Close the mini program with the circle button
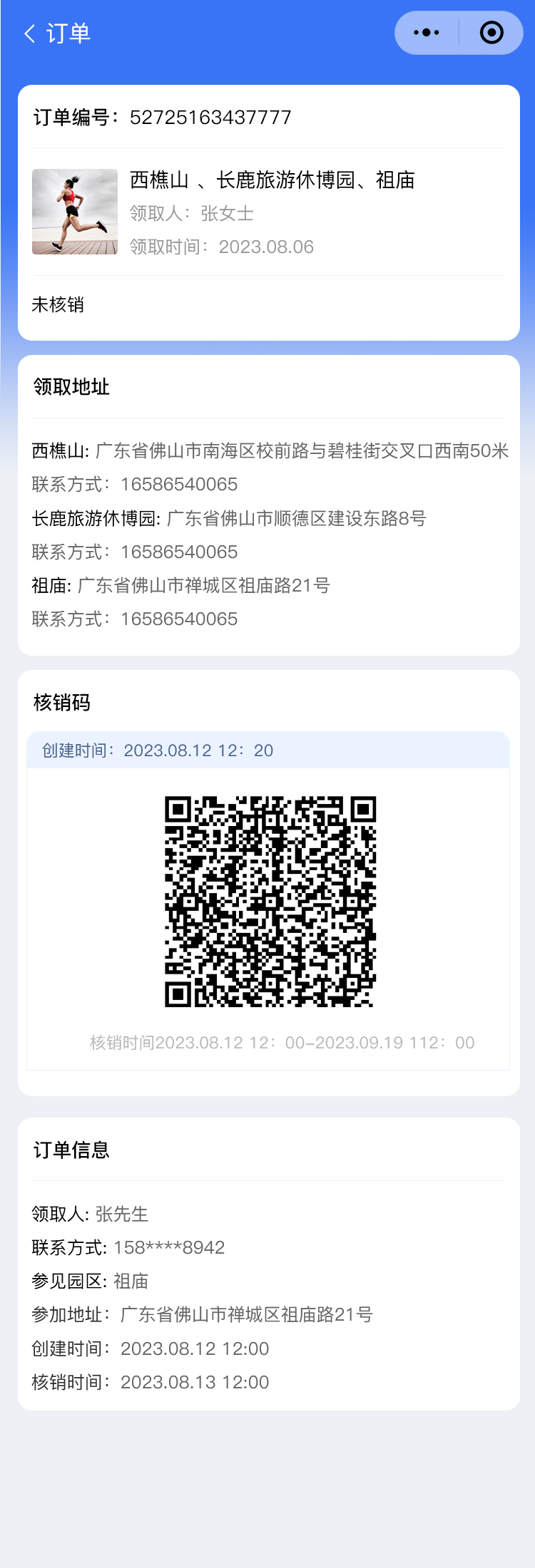535x1568 pixels. pyautogui.click(x=491, y=33)
